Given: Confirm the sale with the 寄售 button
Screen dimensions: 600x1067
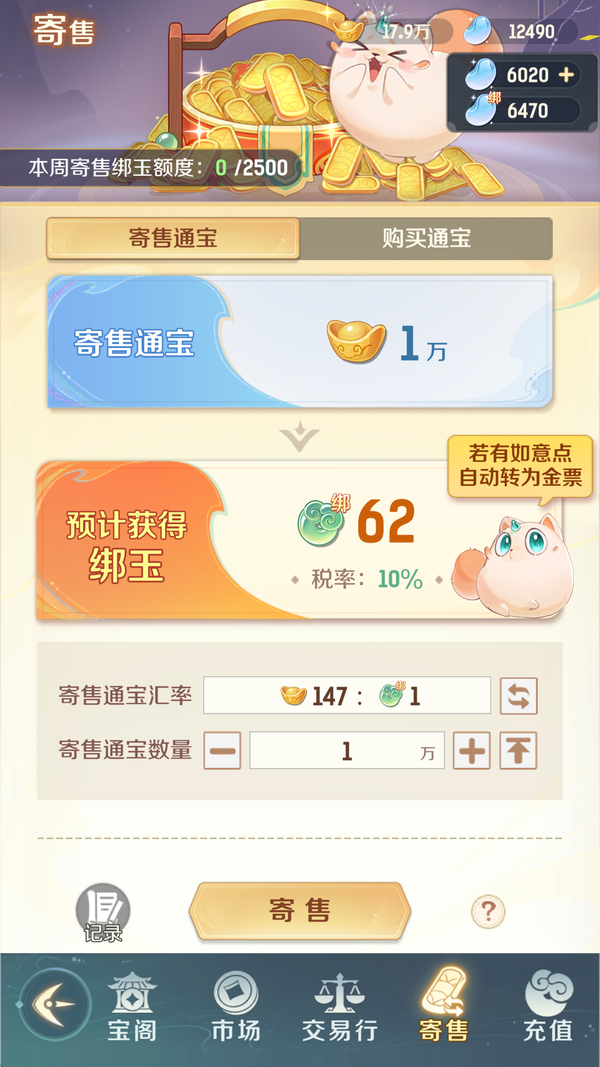Looking at the screenshot, I should 300,910.
